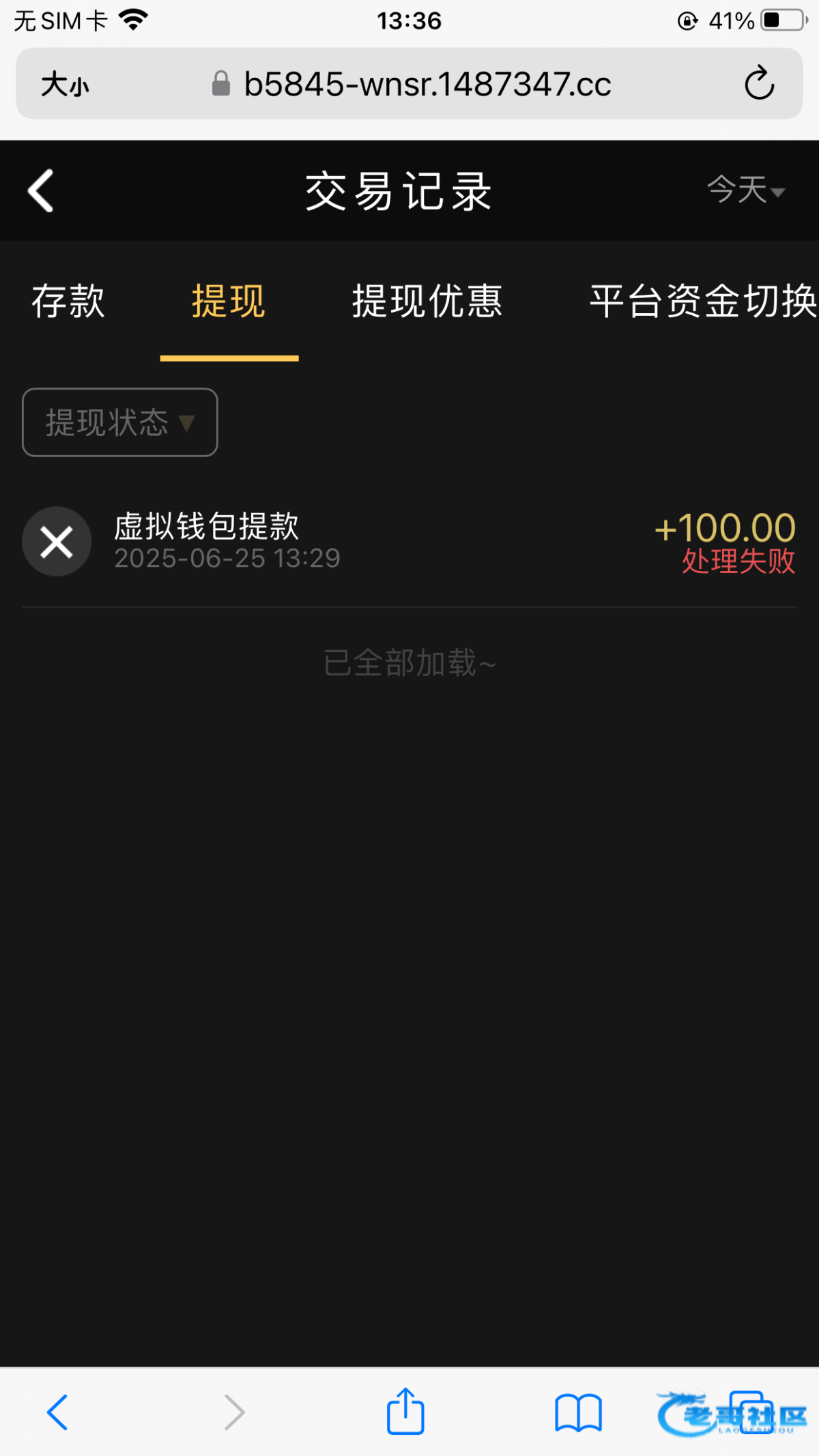Viewport: 819px width, 1456px height.
Task: Tap the URL address bar
Action: coord(427,85)
